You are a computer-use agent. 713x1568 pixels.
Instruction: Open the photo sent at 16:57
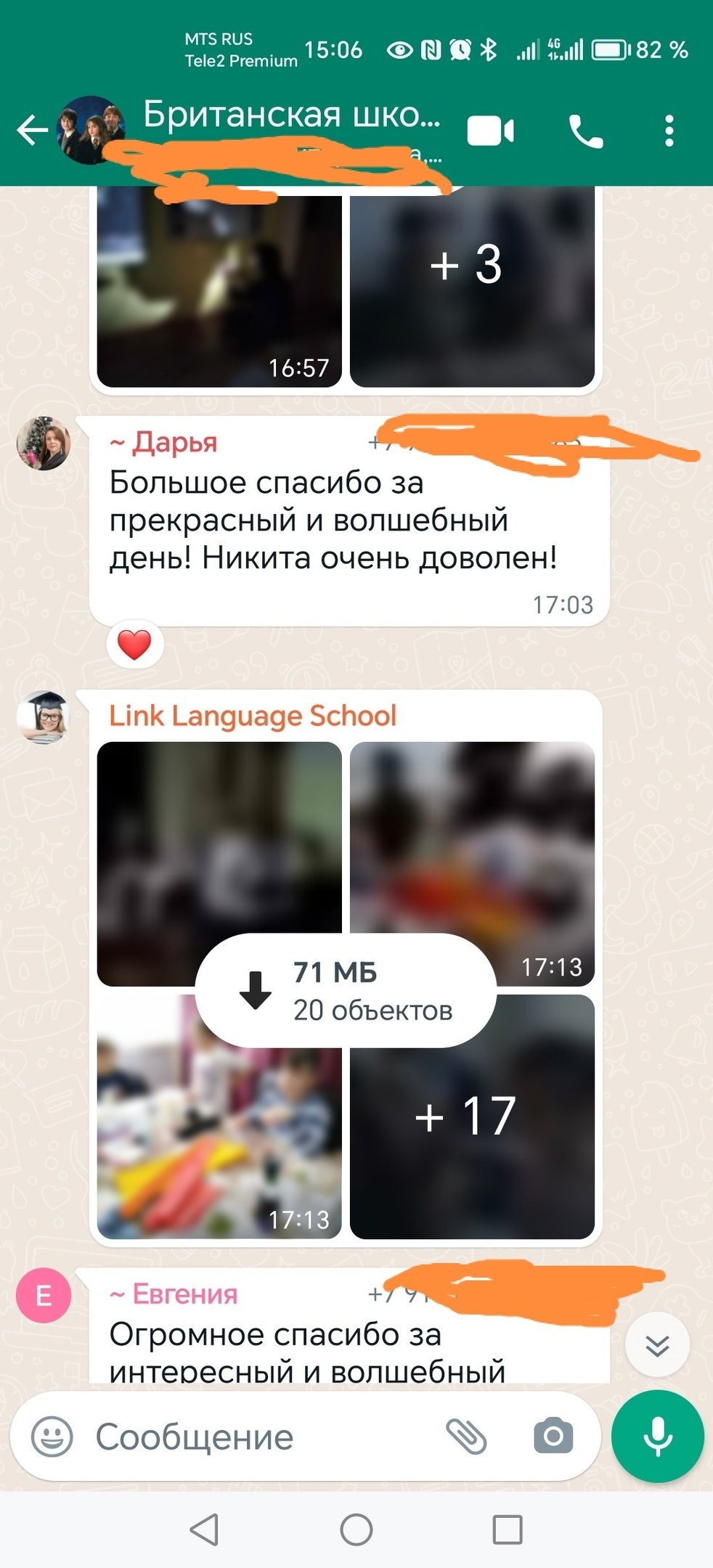click(x=219, y=290)
